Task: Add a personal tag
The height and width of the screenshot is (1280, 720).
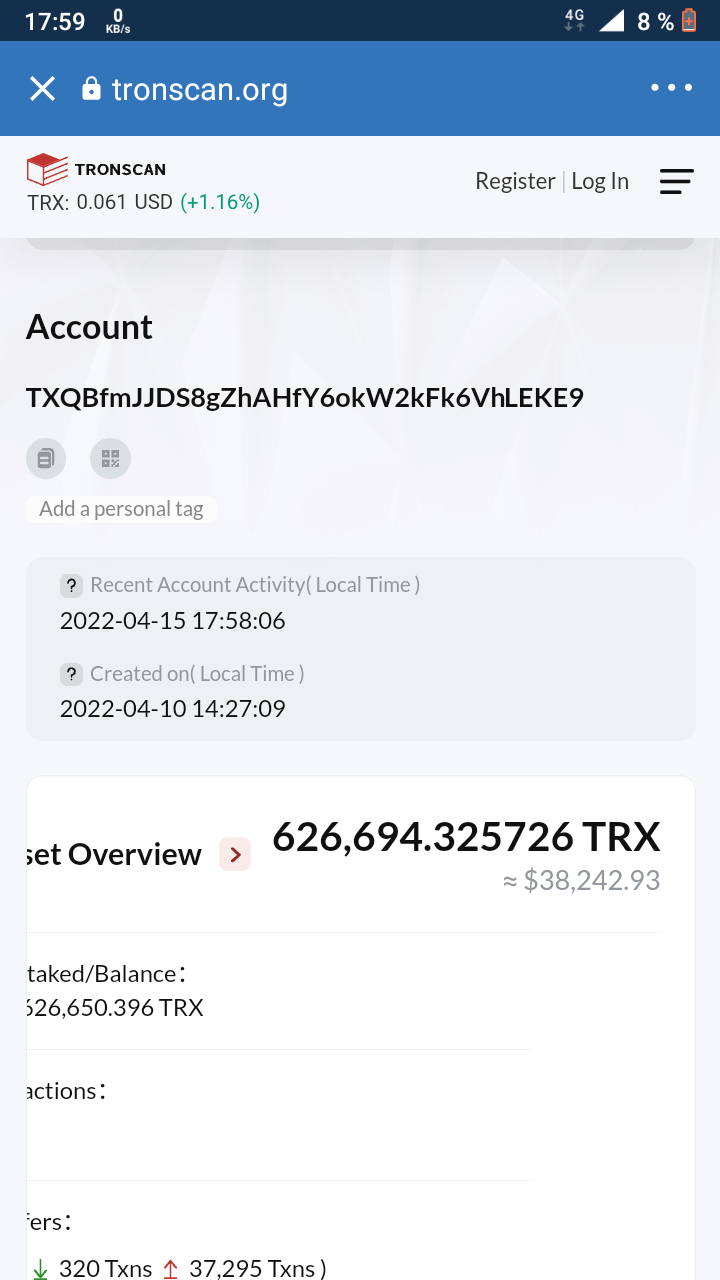Action: point(121,509)
